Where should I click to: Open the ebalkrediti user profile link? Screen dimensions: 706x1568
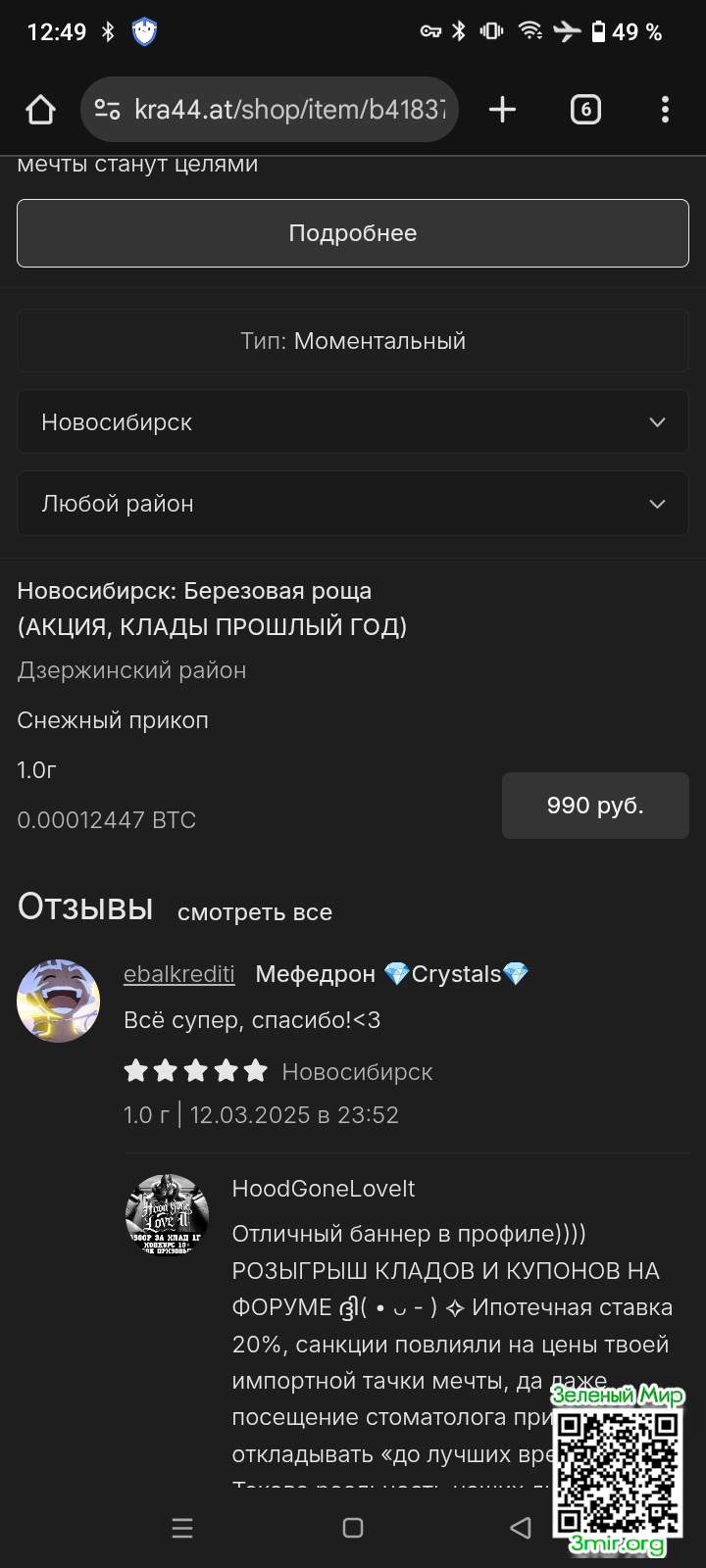179,974
